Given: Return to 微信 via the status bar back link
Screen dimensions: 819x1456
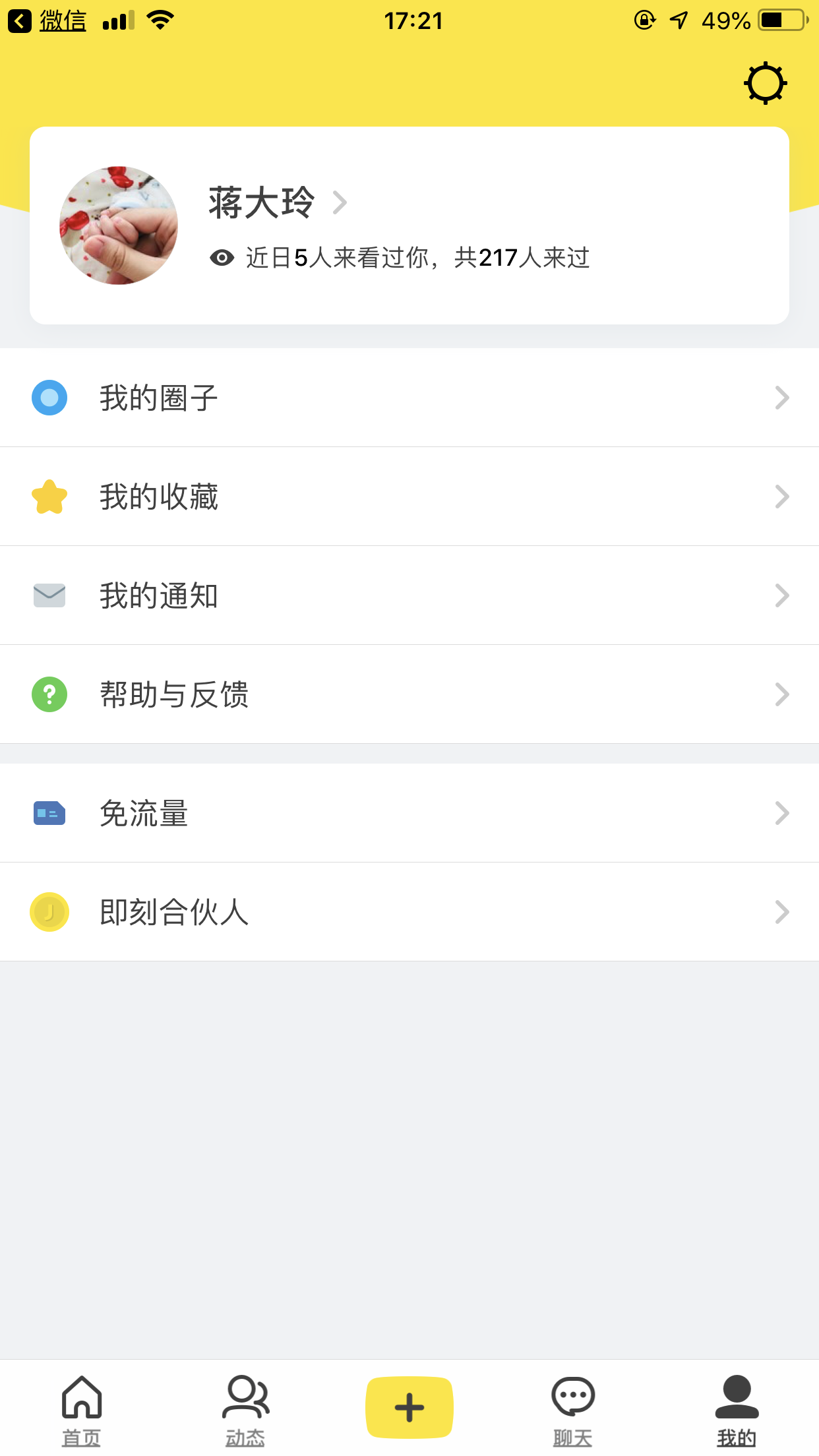Looking at the screenshot, I should [47, 21].
